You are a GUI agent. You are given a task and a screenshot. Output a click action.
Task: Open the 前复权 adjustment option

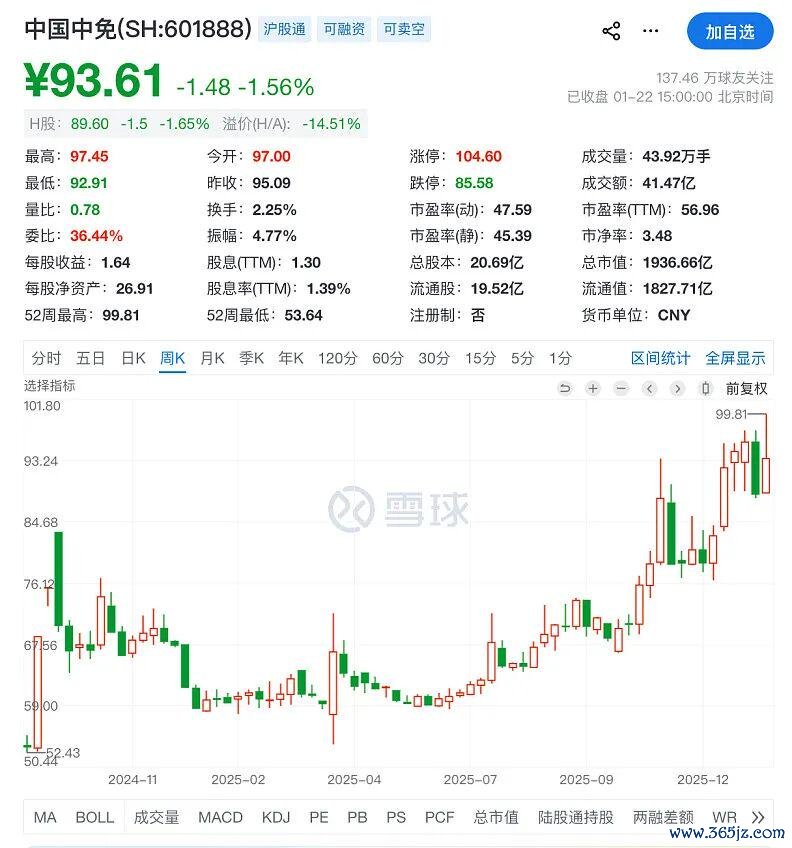pyautogui.click(x=746, y=388)
